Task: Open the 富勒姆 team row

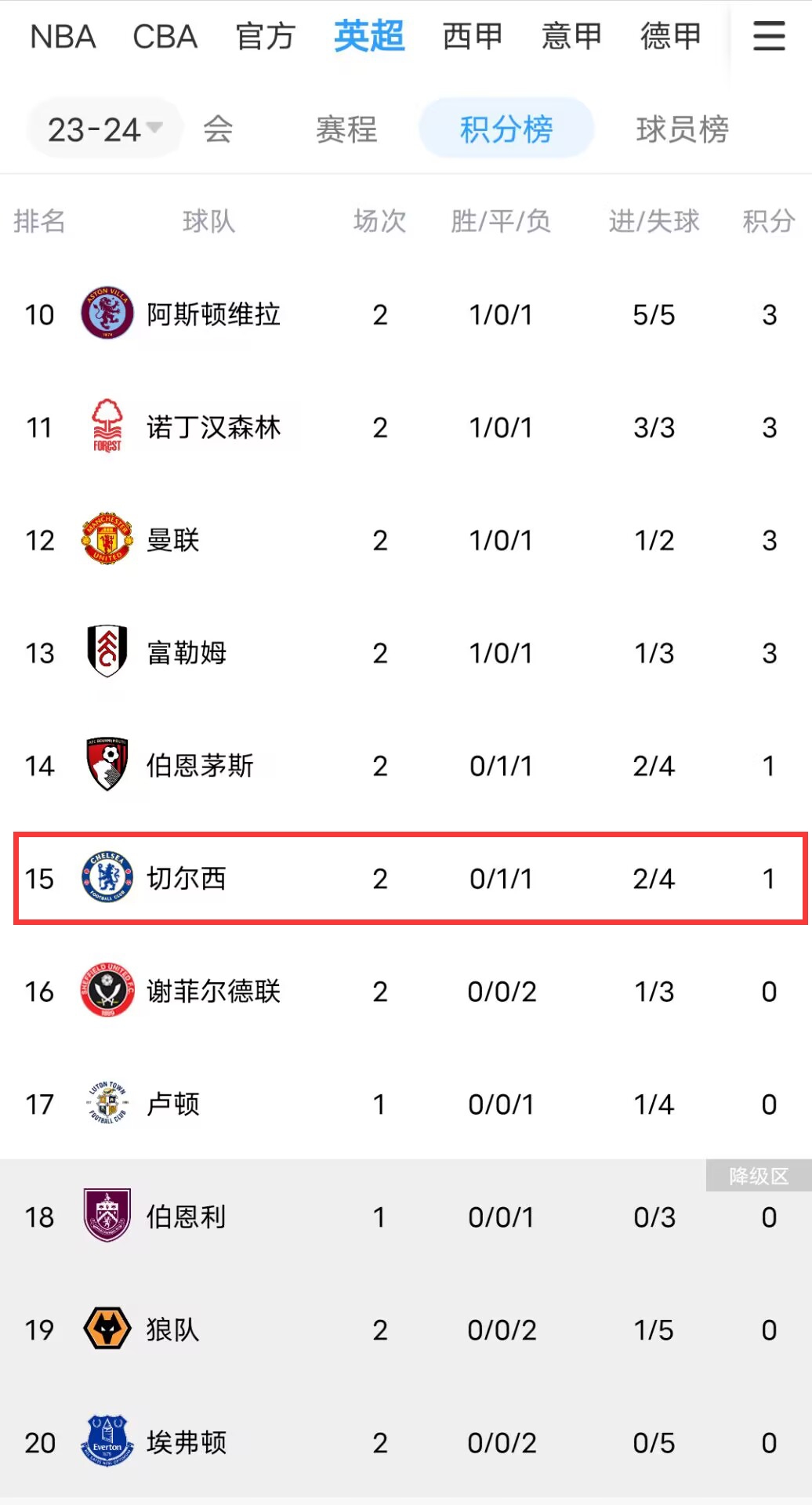Action: (406, 653)
